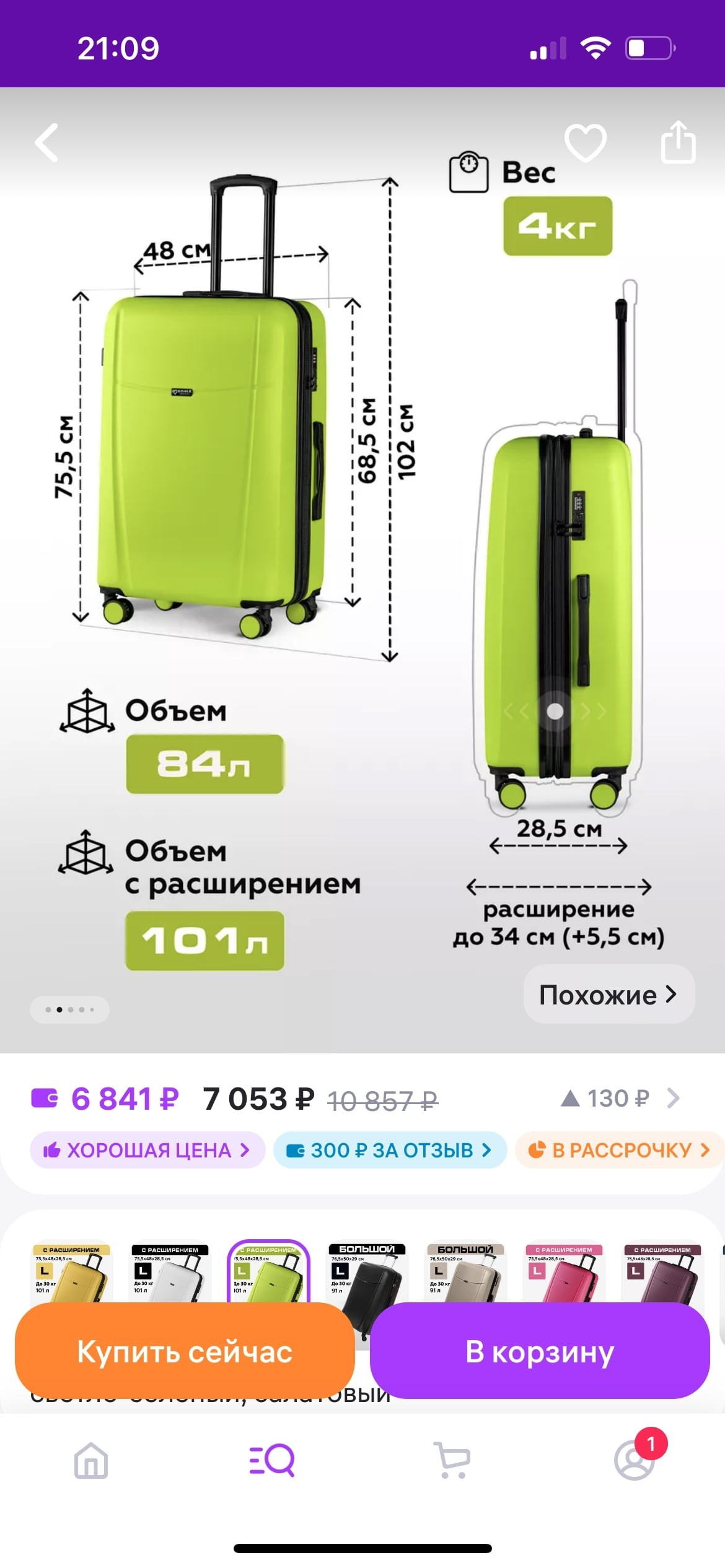Open the 300 ₽ ЗА ОТЗЫВ offer
Viewport: 725px width, 1568px height.
[x=390, y=1151]
